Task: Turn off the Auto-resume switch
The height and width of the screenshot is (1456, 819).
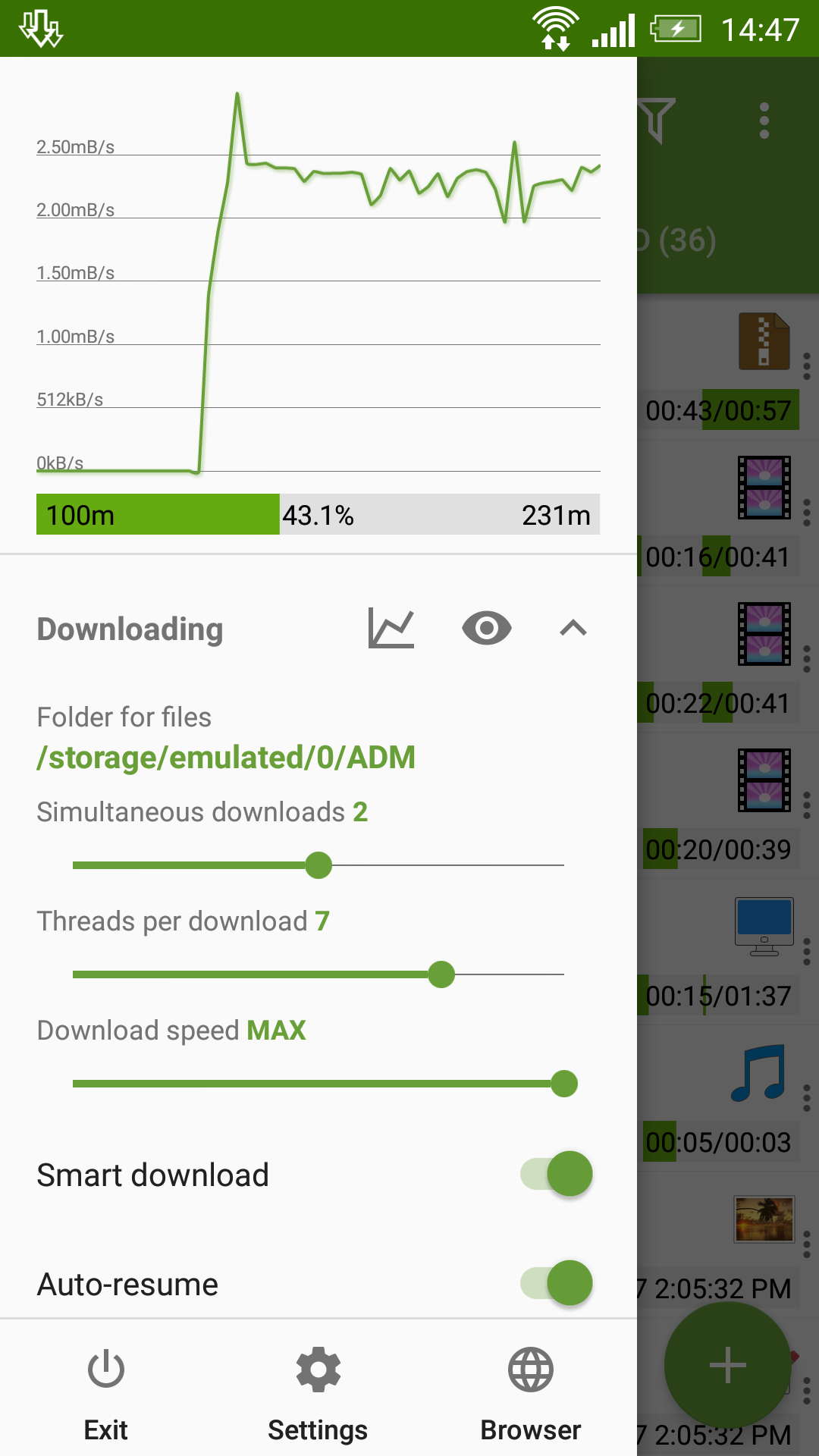Action: (x=557, y=1283)
